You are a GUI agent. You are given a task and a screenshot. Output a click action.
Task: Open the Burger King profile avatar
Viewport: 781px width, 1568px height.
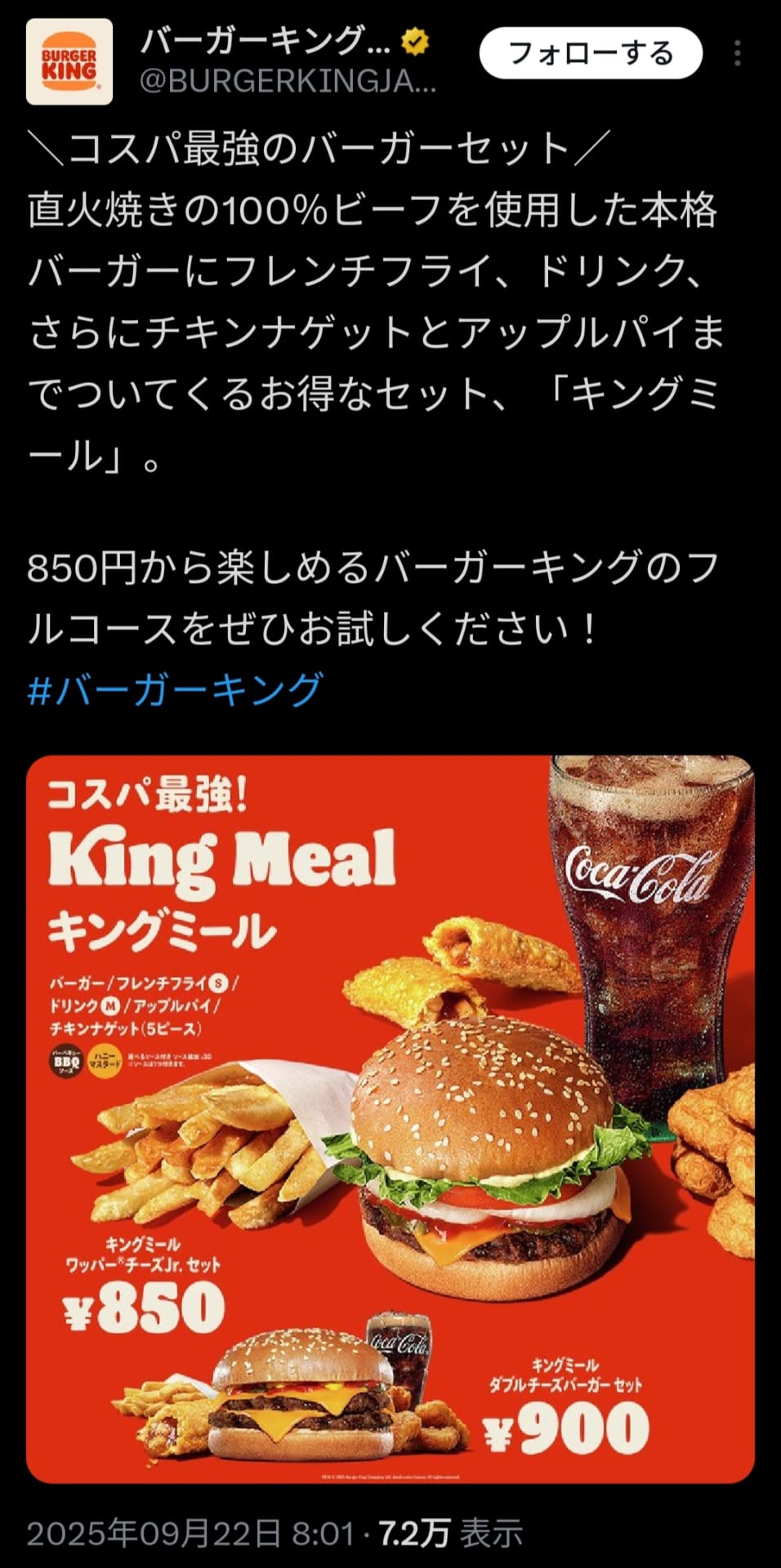tap(69, 62)
